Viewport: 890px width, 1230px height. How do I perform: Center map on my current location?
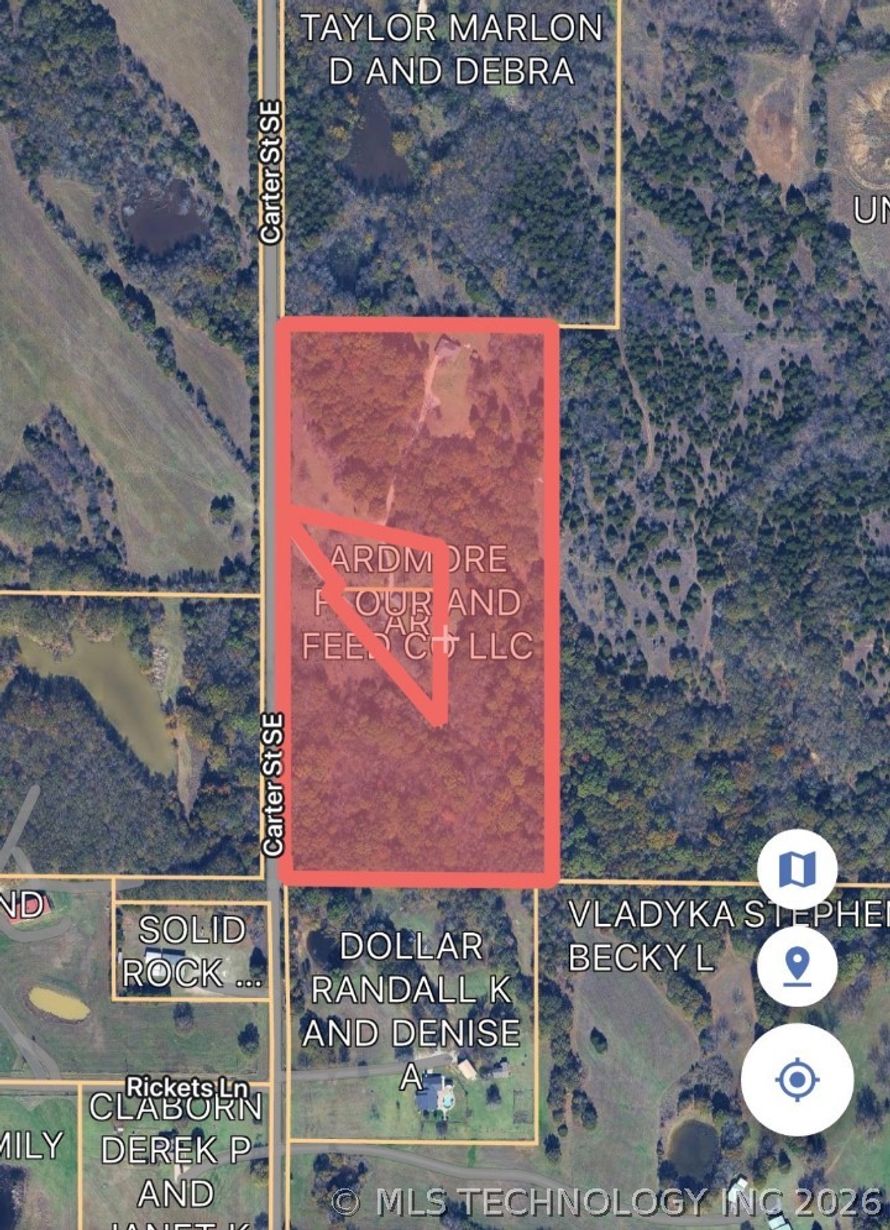coord(797,1079)
